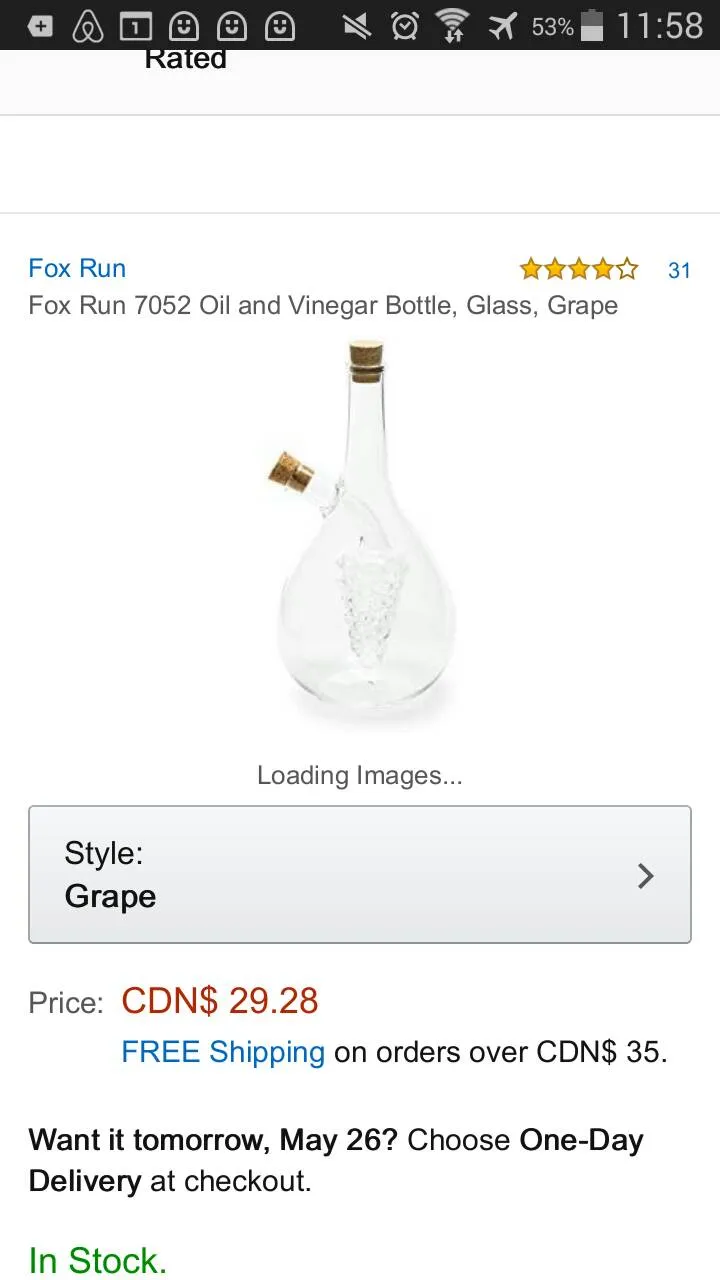The image size is (720, 1280).
Task: Open the Fox Run brand link
Action: pyautogui.click(x=77, y=268)
